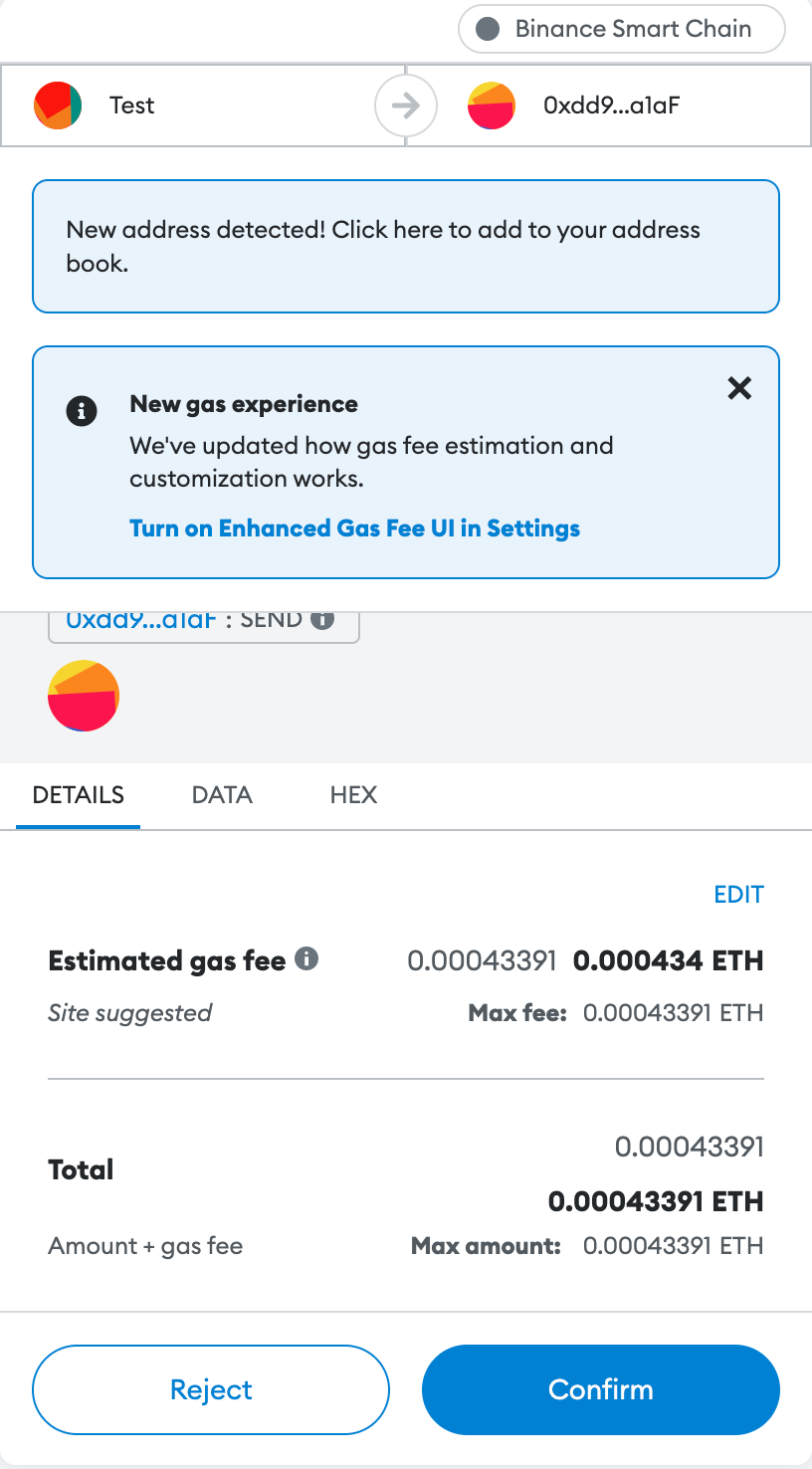Click the token logo below the SEND label
Viewport: 812px width, 1469px height.
coord(84,696)
